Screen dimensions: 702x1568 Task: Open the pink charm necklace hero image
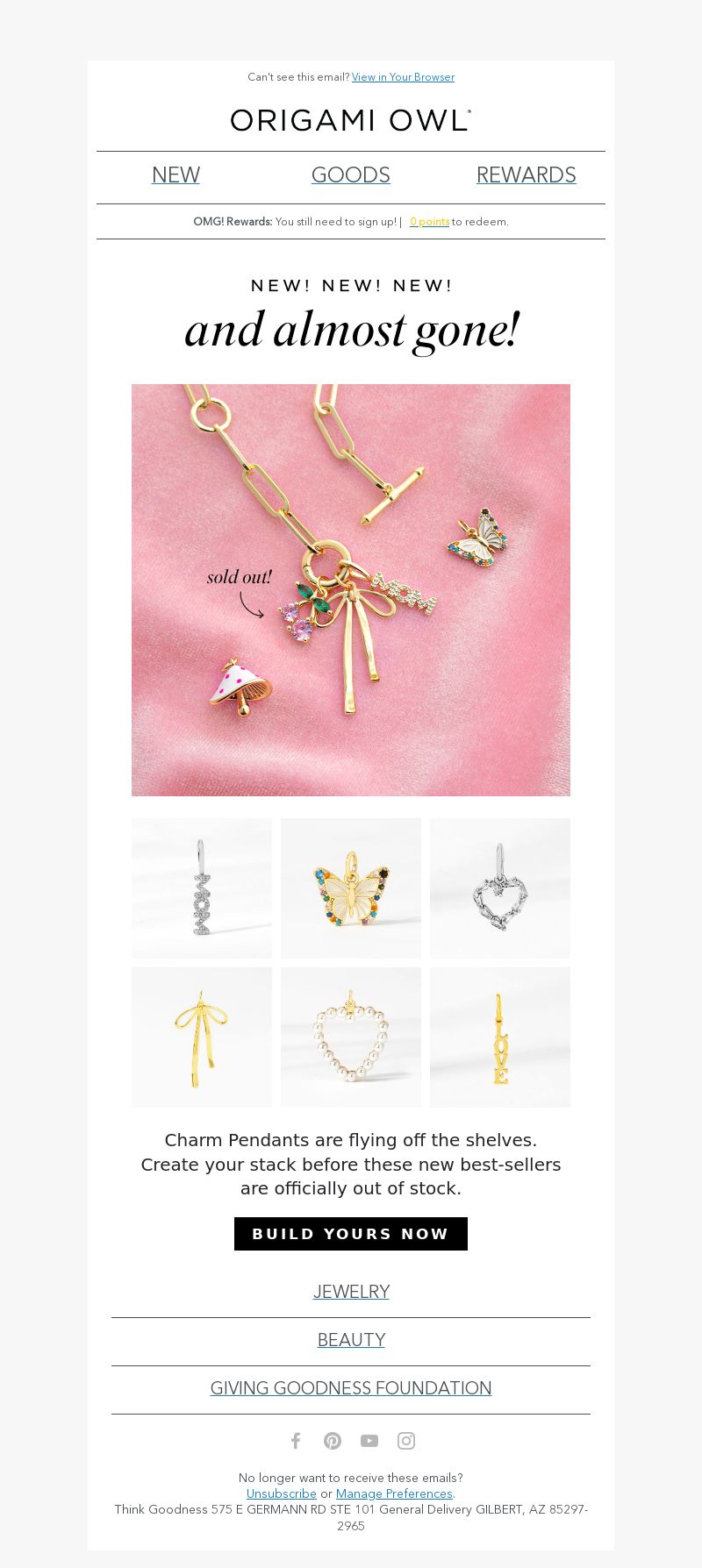[351, 590]
